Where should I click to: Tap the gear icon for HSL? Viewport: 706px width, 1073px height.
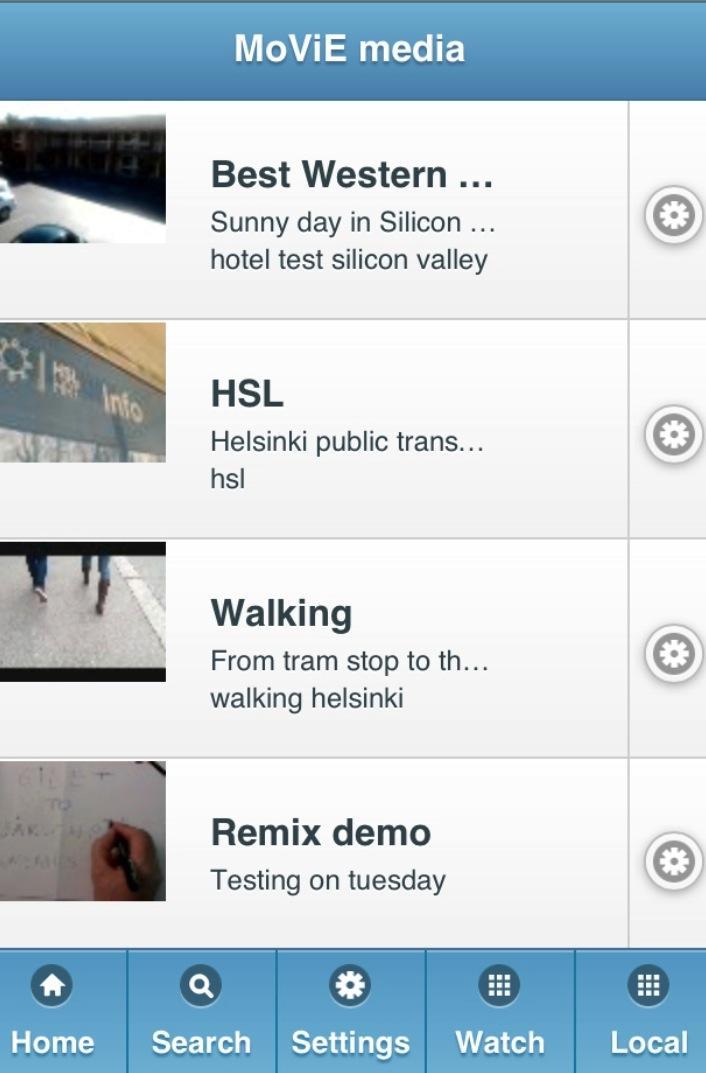click(x=674, y=434)
